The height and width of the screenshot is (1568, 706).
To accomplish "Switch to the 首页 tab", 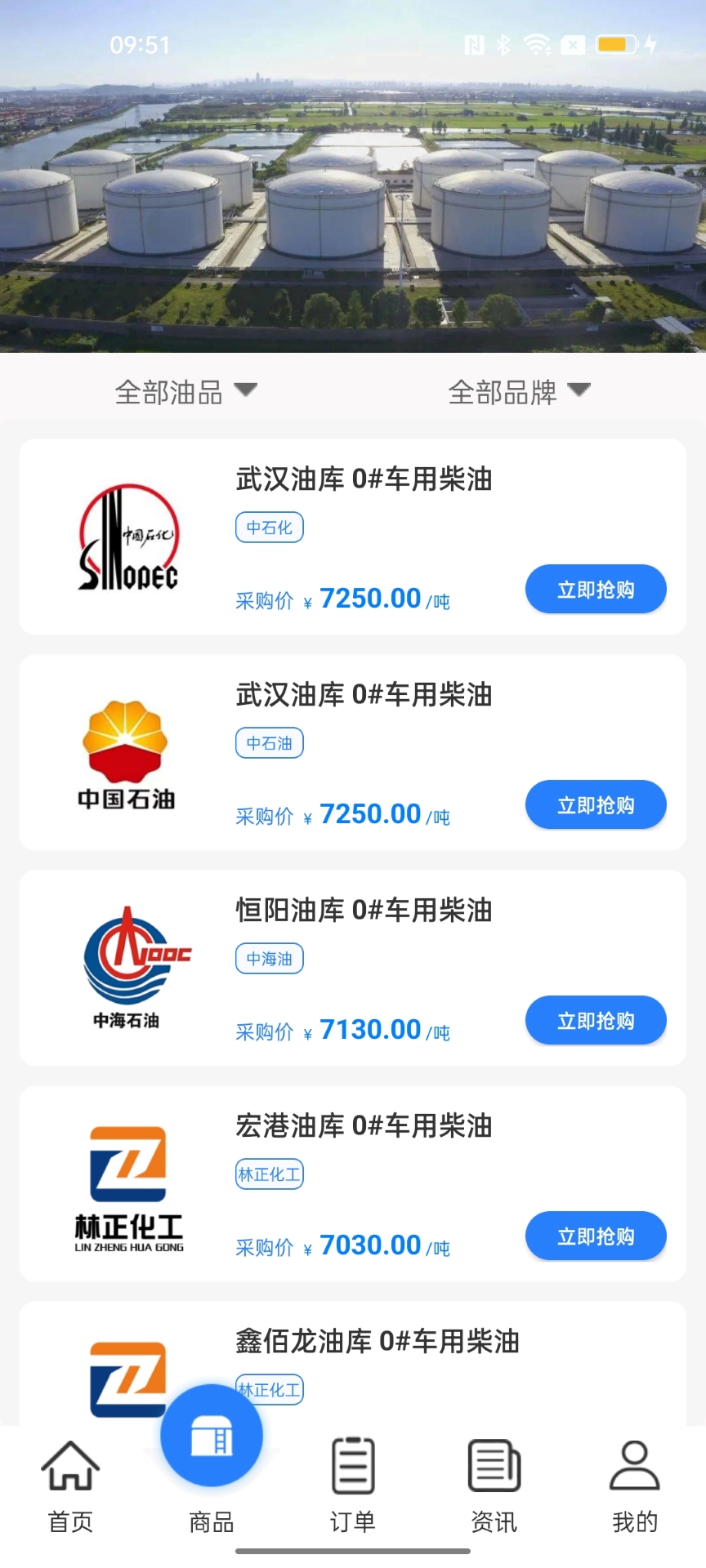I will (70, 1486).
